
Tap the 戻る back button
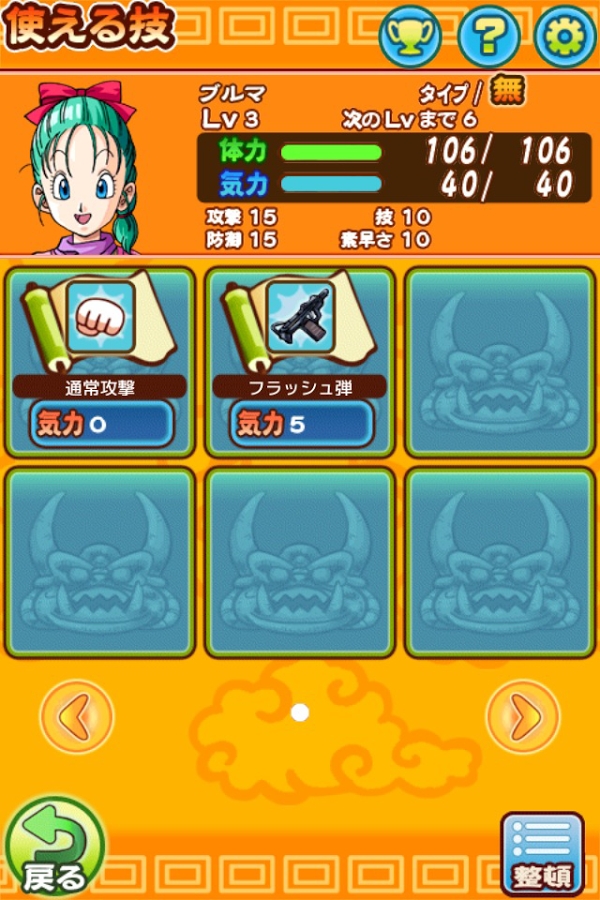pos(54,849)
